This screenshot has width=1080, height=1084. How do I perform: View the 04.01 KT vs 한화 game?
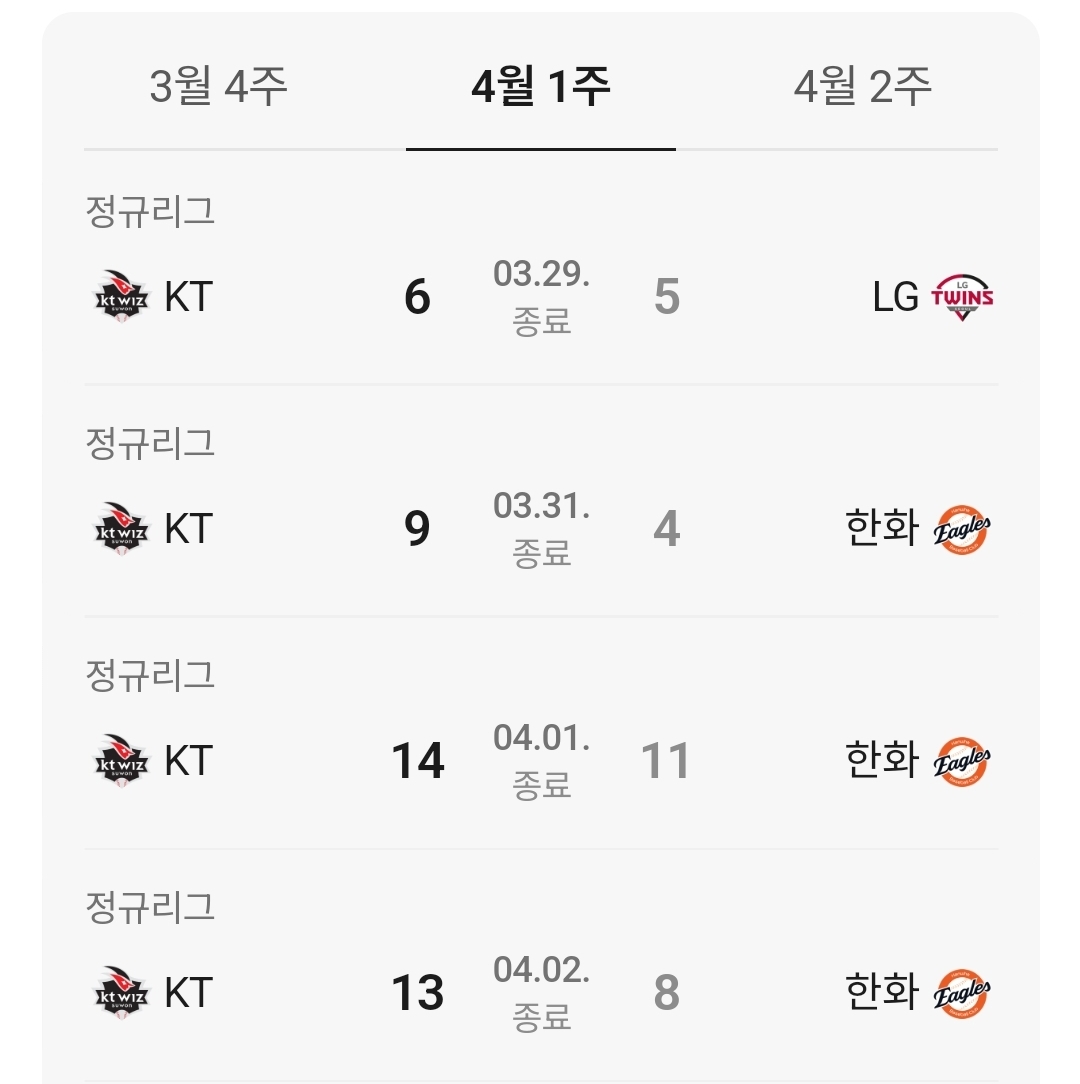[540, 761]
